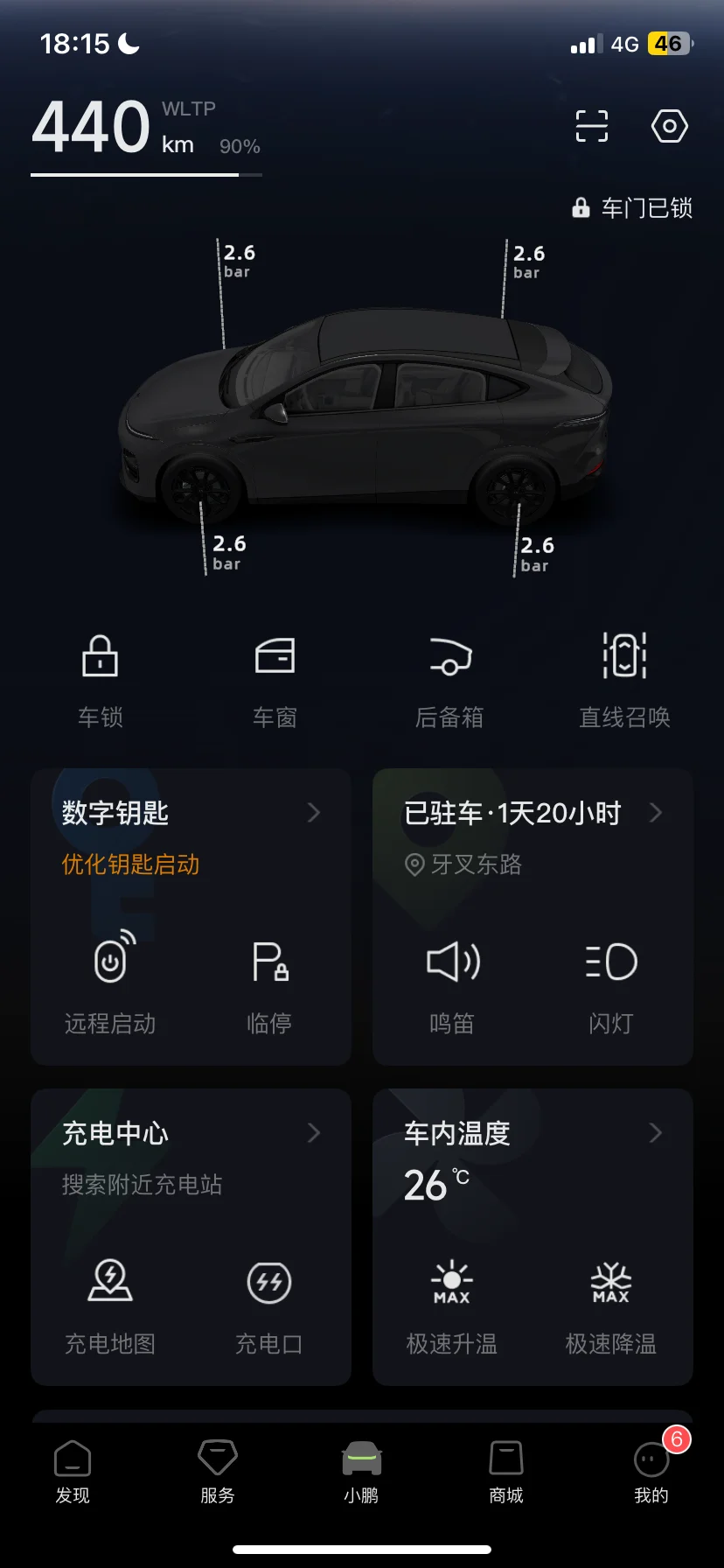
Task: Open the hexagon settings icon
Action: pos(669,127)
